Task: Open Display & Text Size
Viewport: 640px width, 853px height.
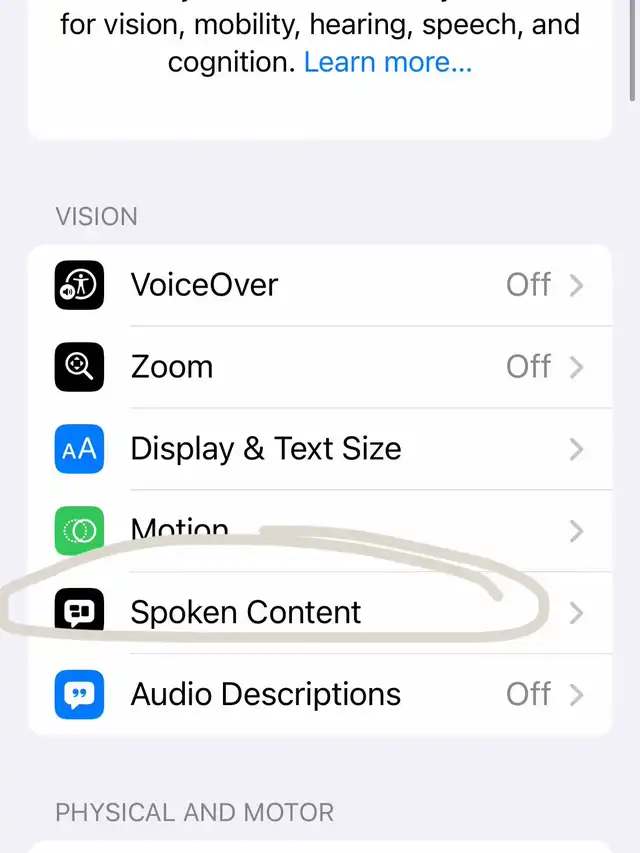Action: pos(320,449)
